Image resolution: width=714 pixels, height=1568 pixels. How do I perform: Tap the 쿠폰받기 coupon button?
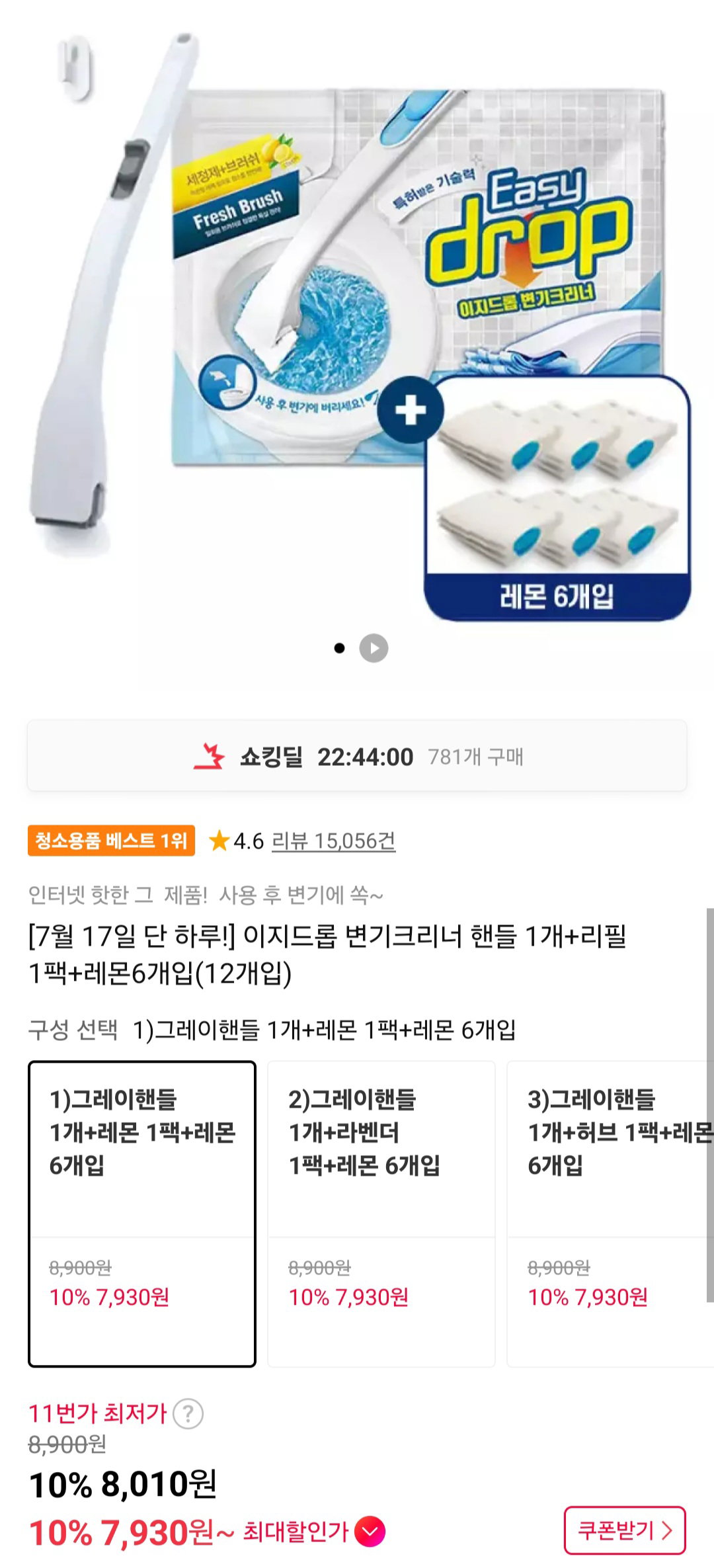point(625,1530)
